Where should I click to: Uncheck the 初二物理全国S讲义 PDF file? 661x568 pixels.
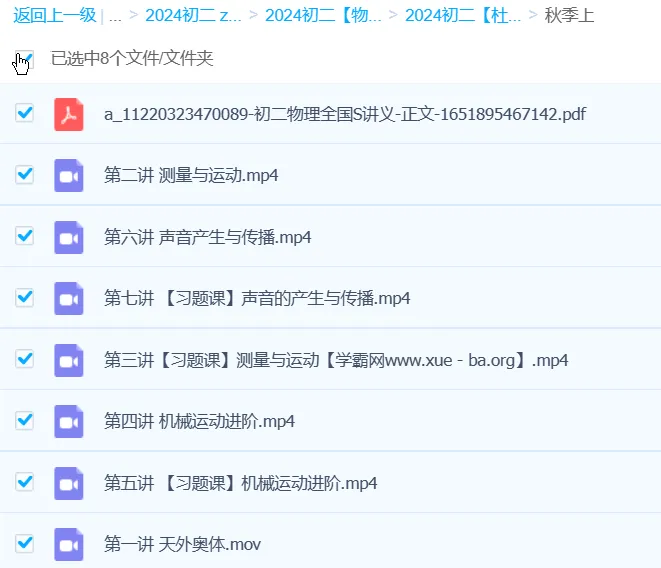pos(25,113)
